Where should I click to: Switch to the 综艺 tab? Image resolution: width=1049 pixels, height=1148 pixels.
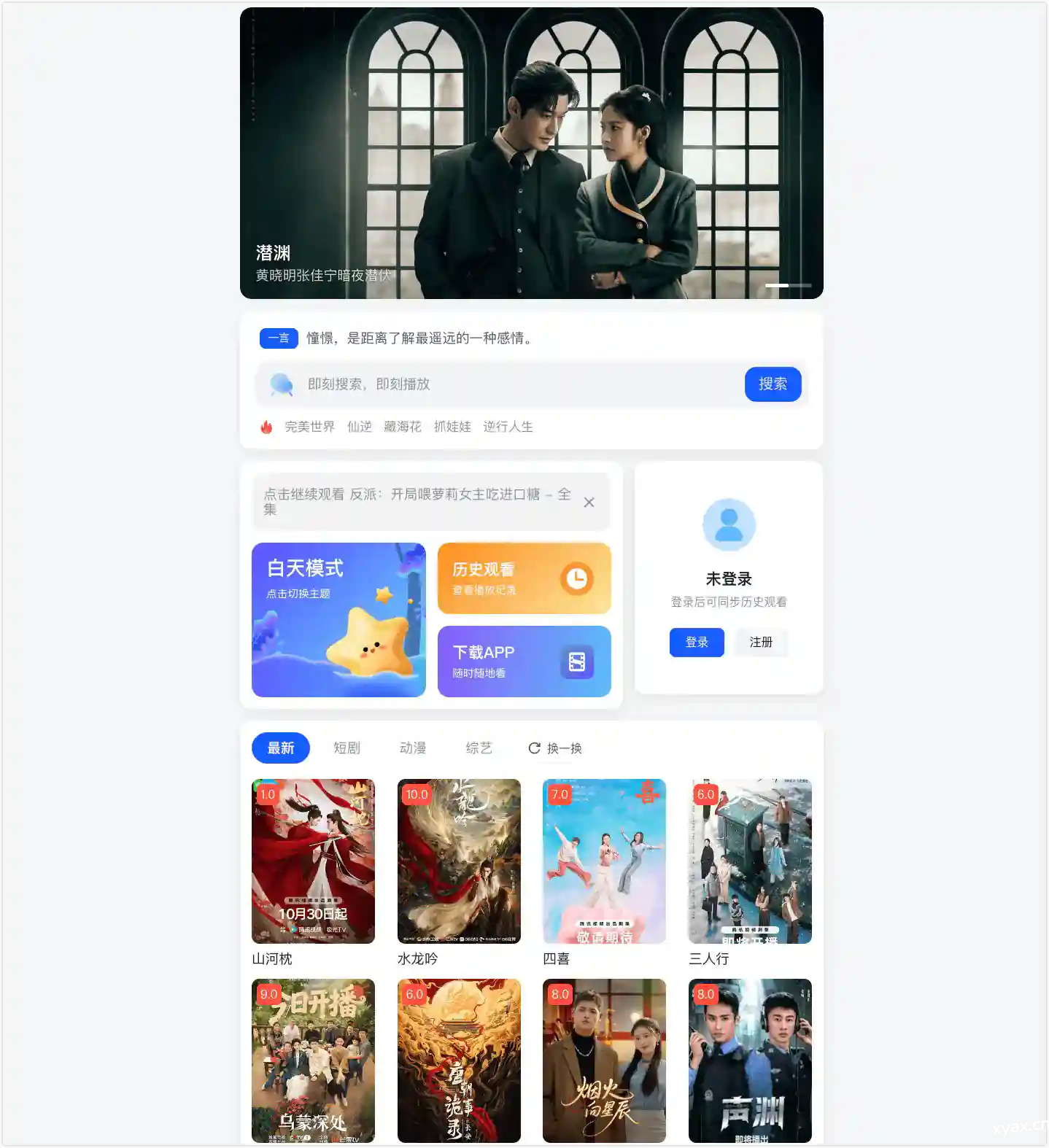click(479, 748)
